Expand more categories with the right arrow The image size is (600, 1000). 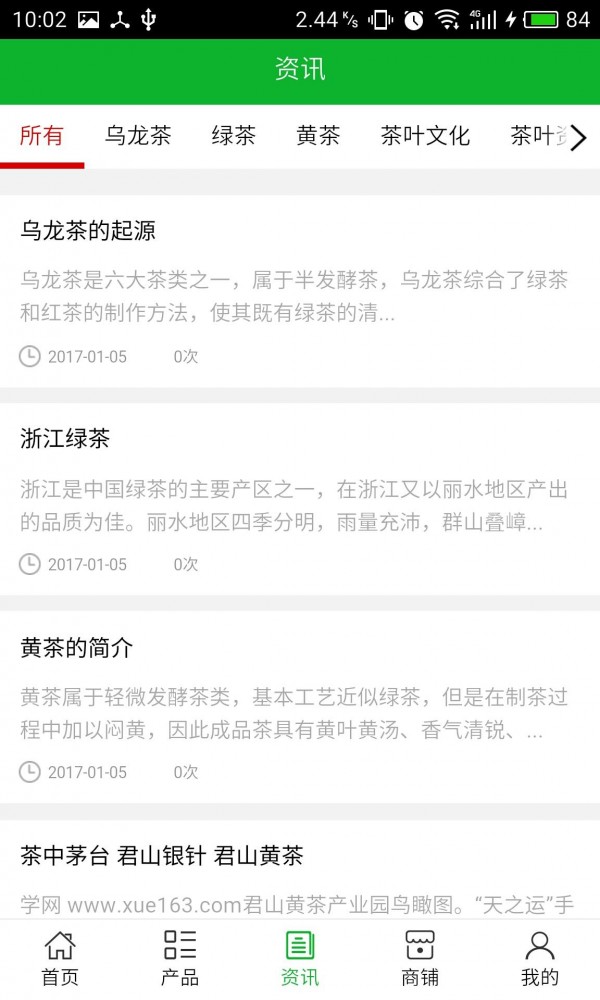tap(578, 137)
